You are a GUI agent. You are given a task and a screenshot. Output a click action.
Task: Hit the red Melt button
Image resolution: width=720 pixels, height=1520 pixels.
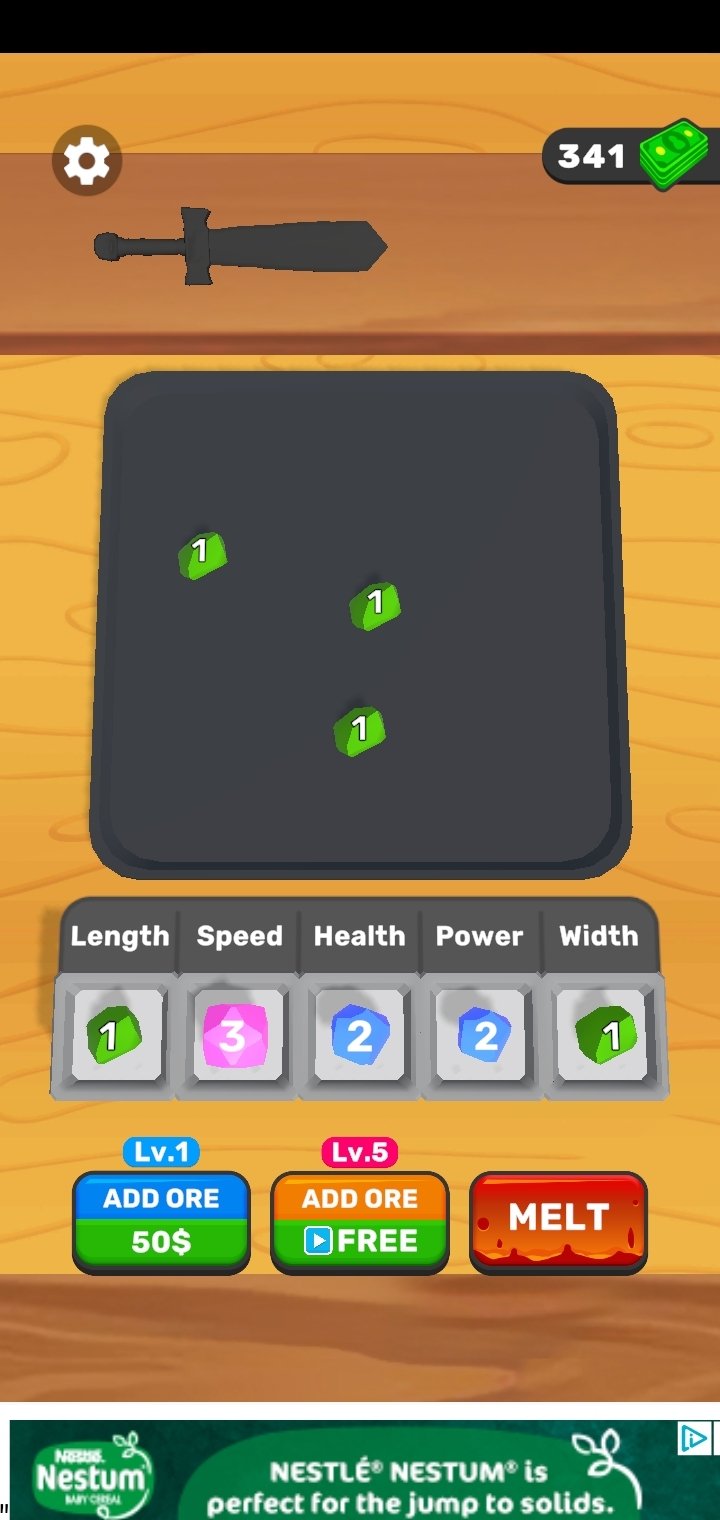pos(558,1221)
